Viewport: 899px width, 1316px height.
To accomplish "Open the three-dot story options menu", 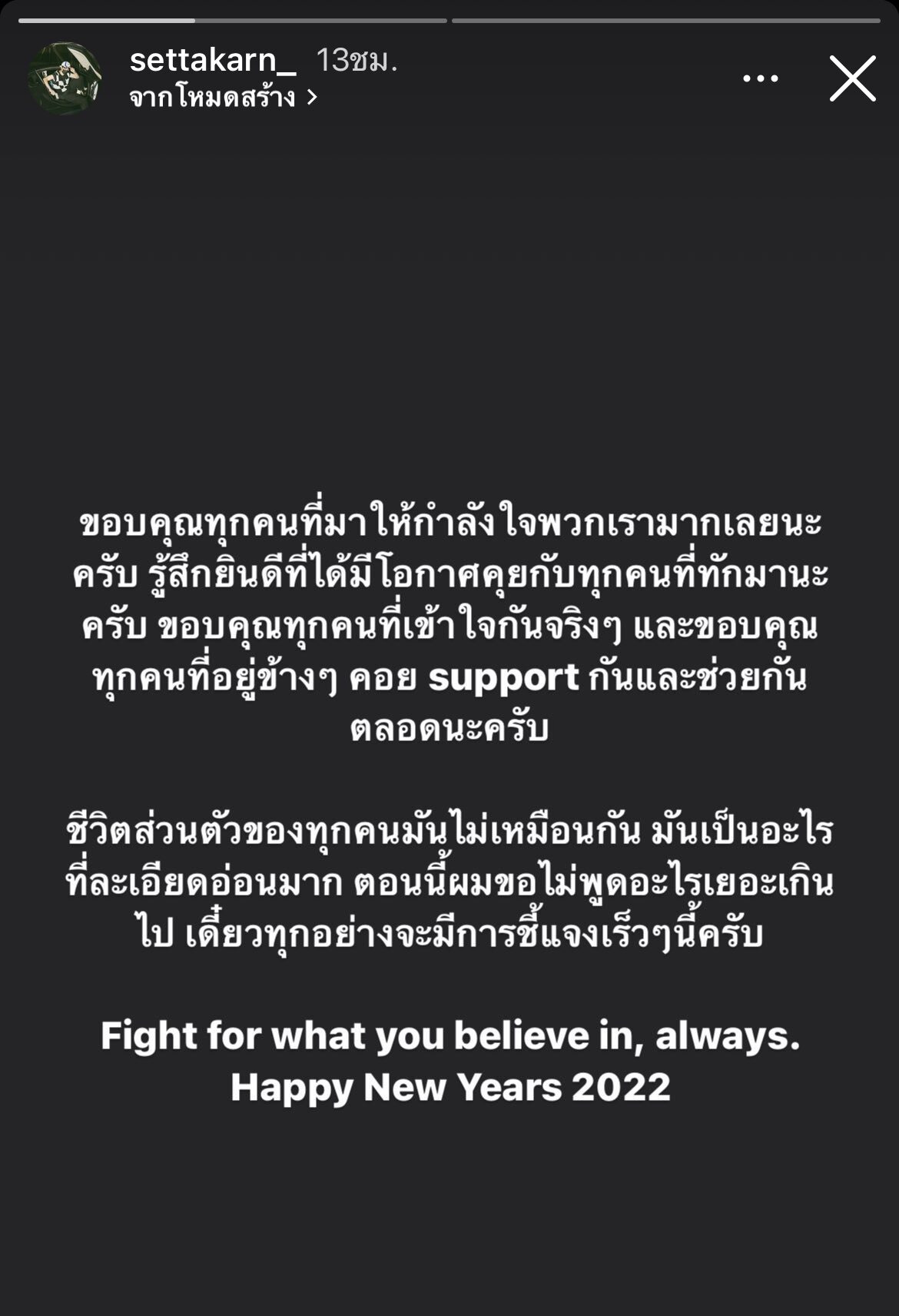I will 760,78.
